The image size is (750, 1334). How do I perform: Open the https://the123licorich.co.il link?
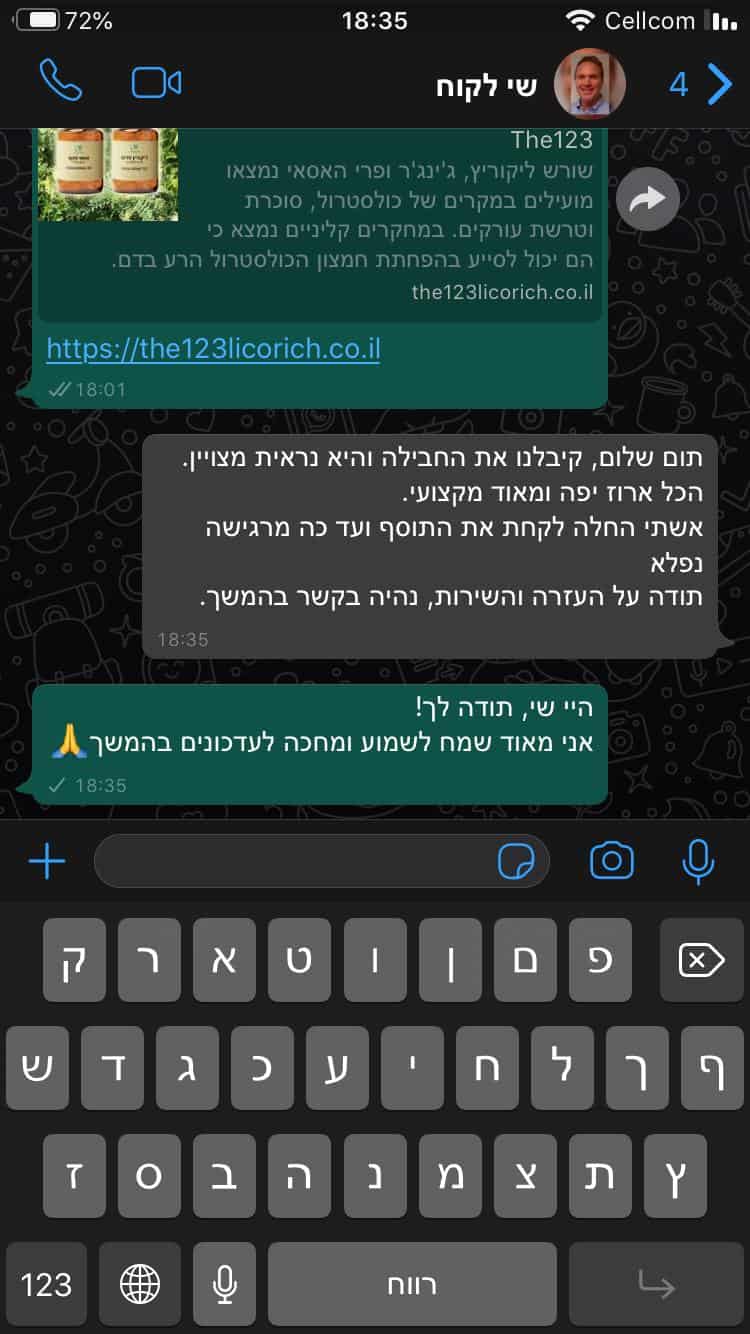(213, 348)
